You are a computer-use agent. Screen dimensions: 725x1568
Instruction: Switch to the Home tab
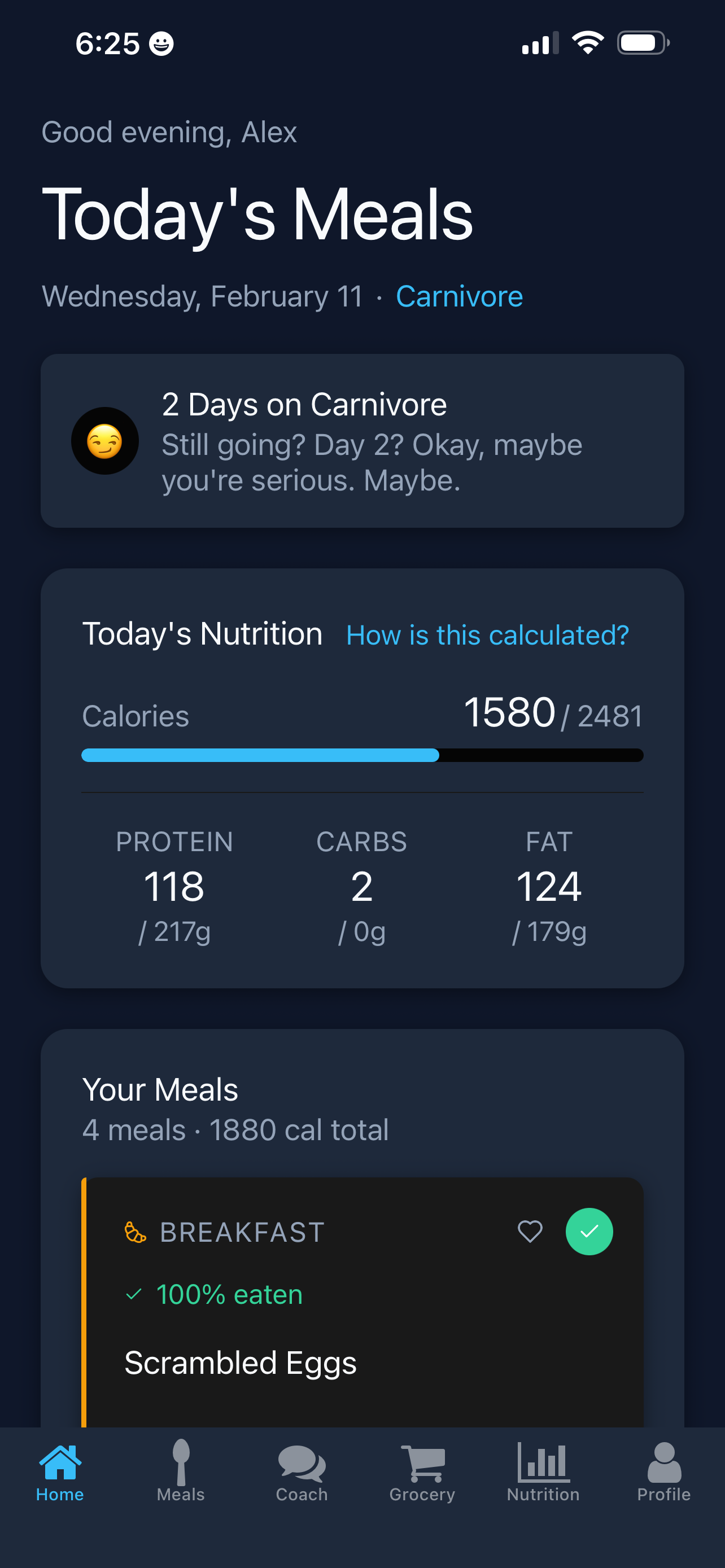(x=60, y=1472)
